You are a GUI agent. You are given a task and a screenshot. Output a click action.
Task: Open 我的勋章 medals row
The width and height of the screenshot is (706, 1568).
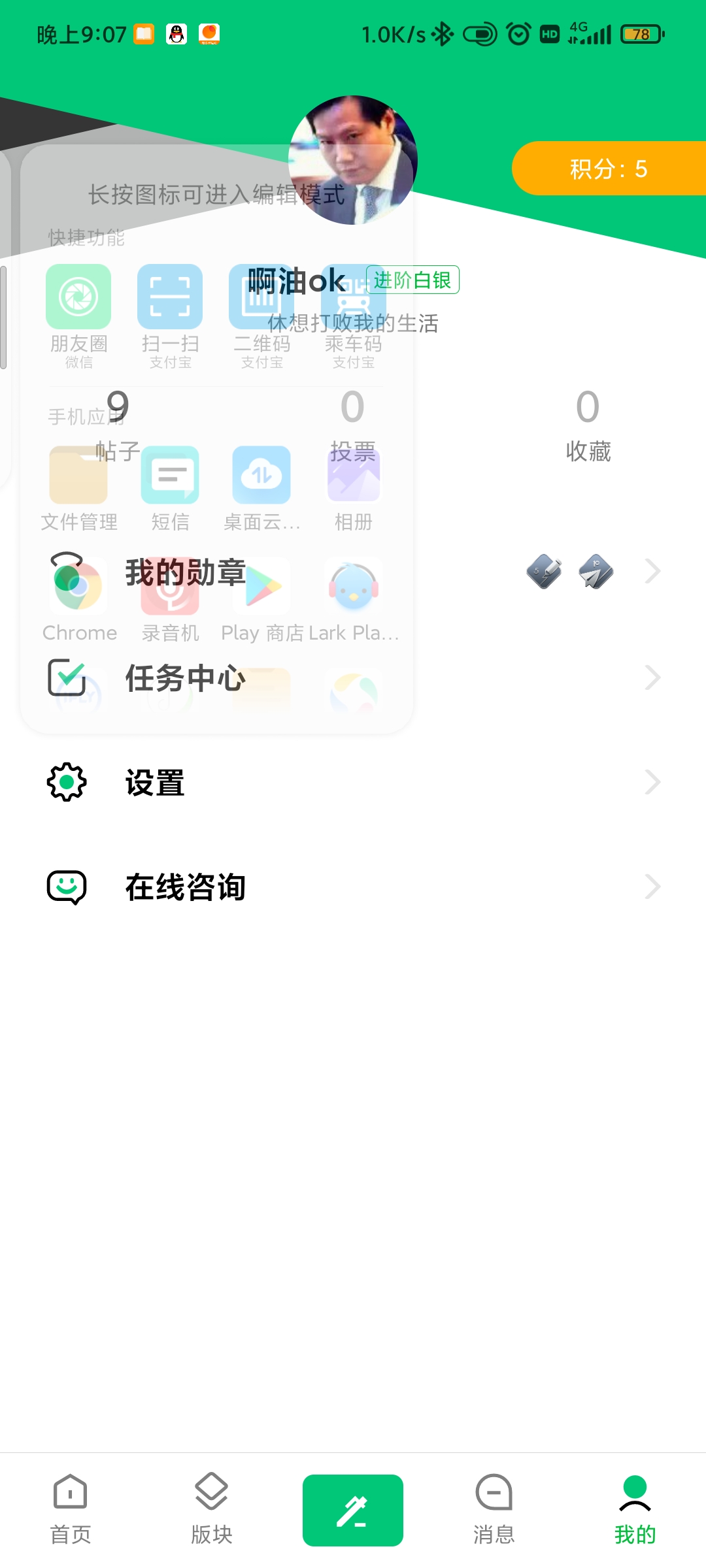353,572
